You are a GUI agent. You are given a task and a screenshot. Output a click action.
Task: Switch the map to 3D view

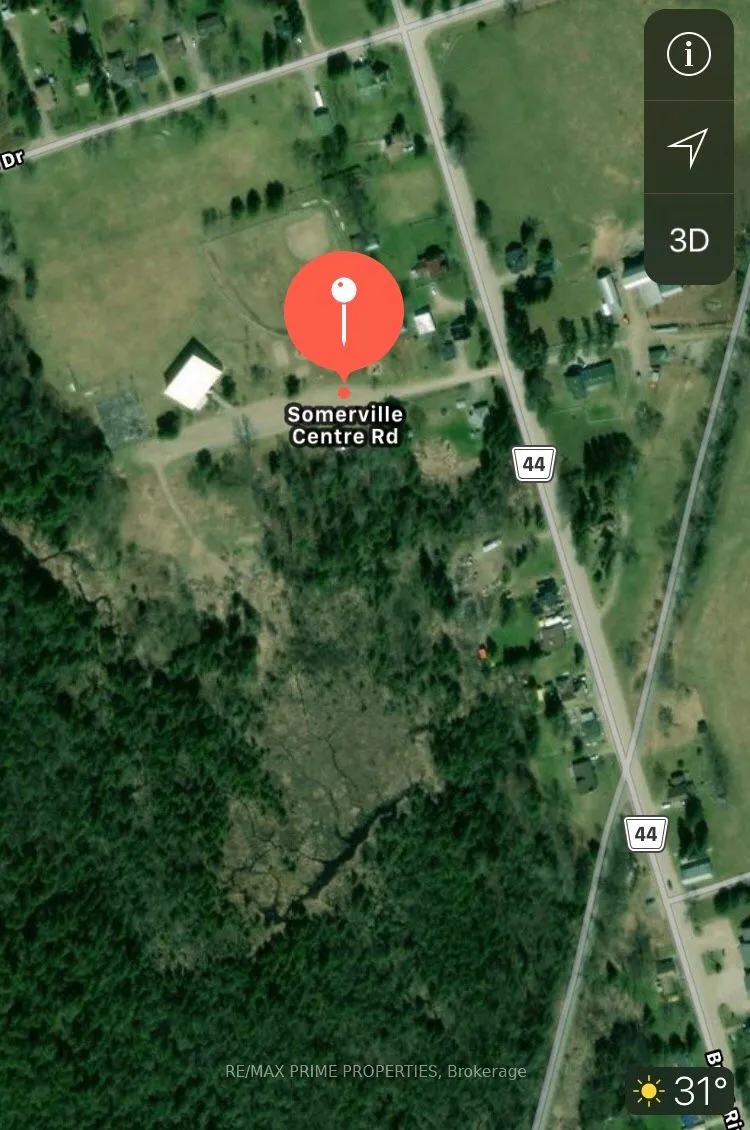pos(690,240)
